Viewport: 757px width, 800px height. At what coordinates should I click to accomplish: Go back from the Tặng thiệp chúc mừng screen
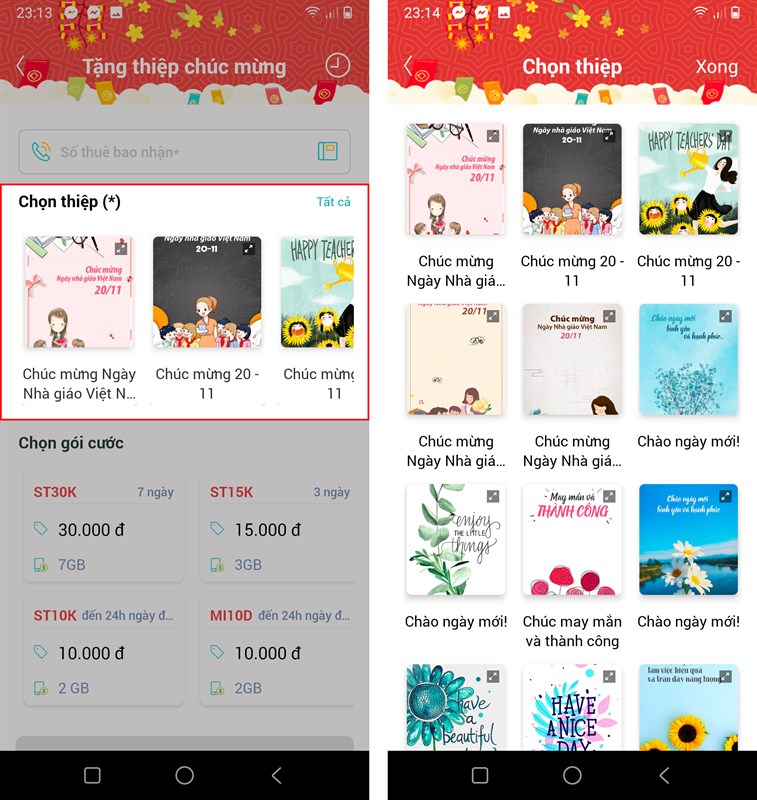pos(21,67)
